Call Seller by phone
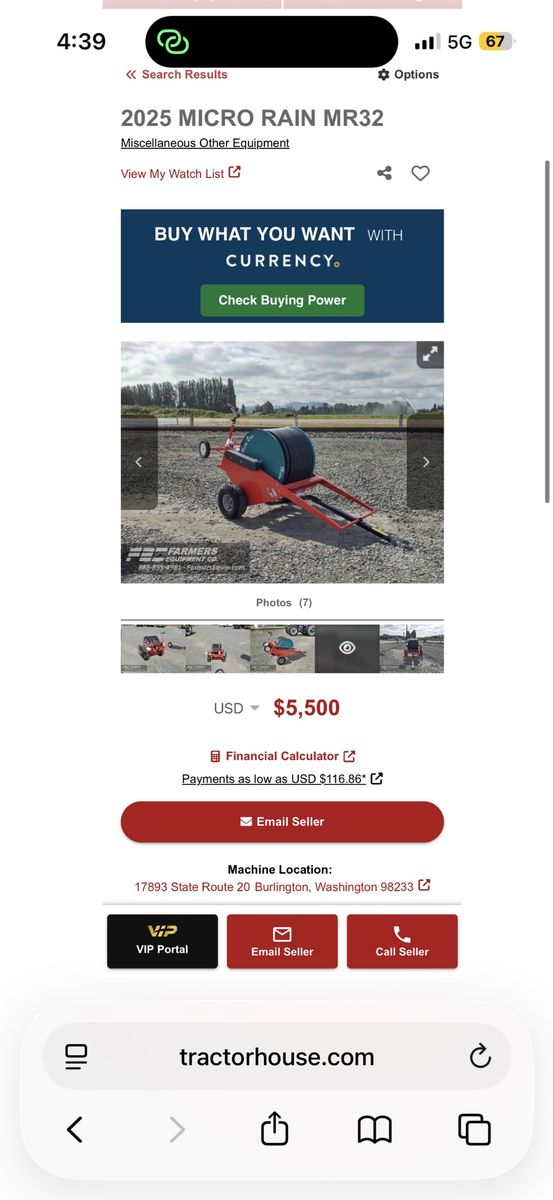 click(x=402, y=941)
